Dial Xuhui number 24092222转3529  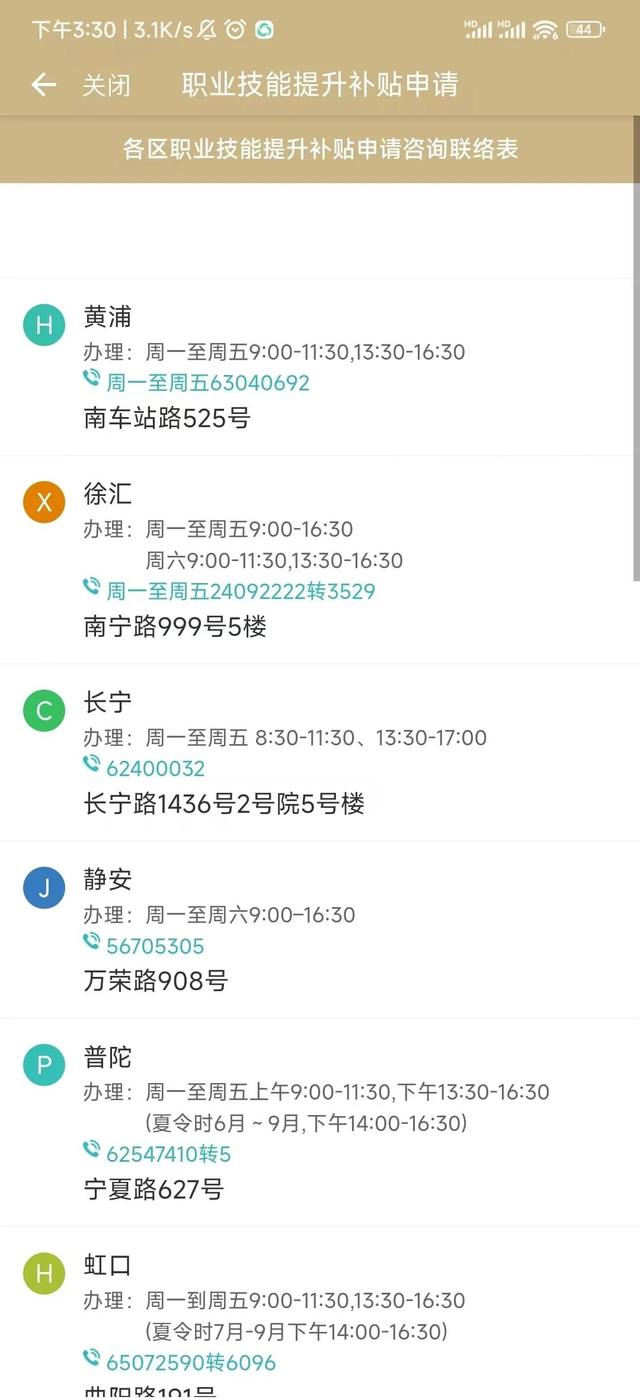(x=229, y=591)
